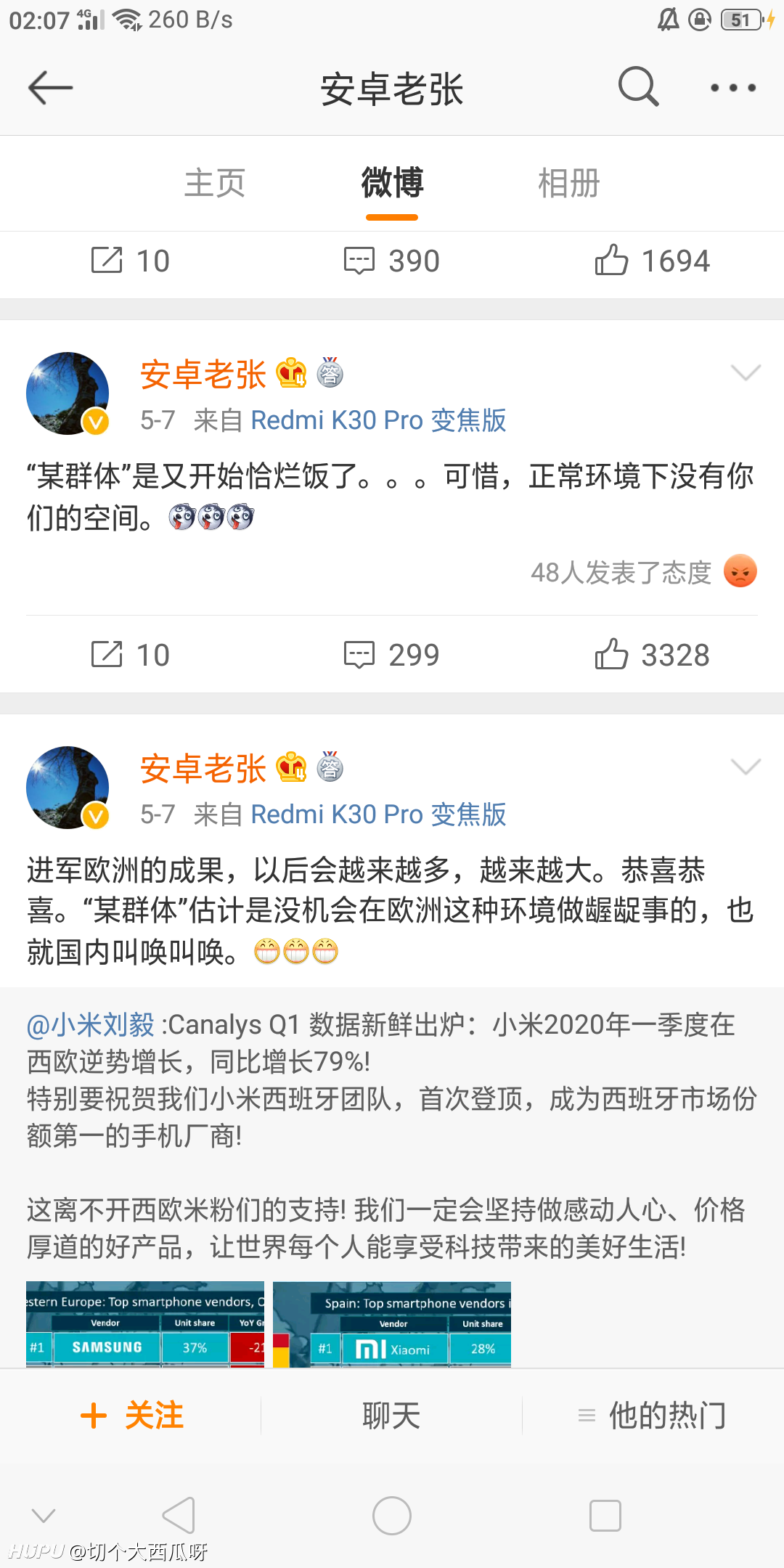The height and width of the screenshot is (1568, 784).
Task: Follow 安卓老张 with the 关注 button
Action: tap(131, 1416)
